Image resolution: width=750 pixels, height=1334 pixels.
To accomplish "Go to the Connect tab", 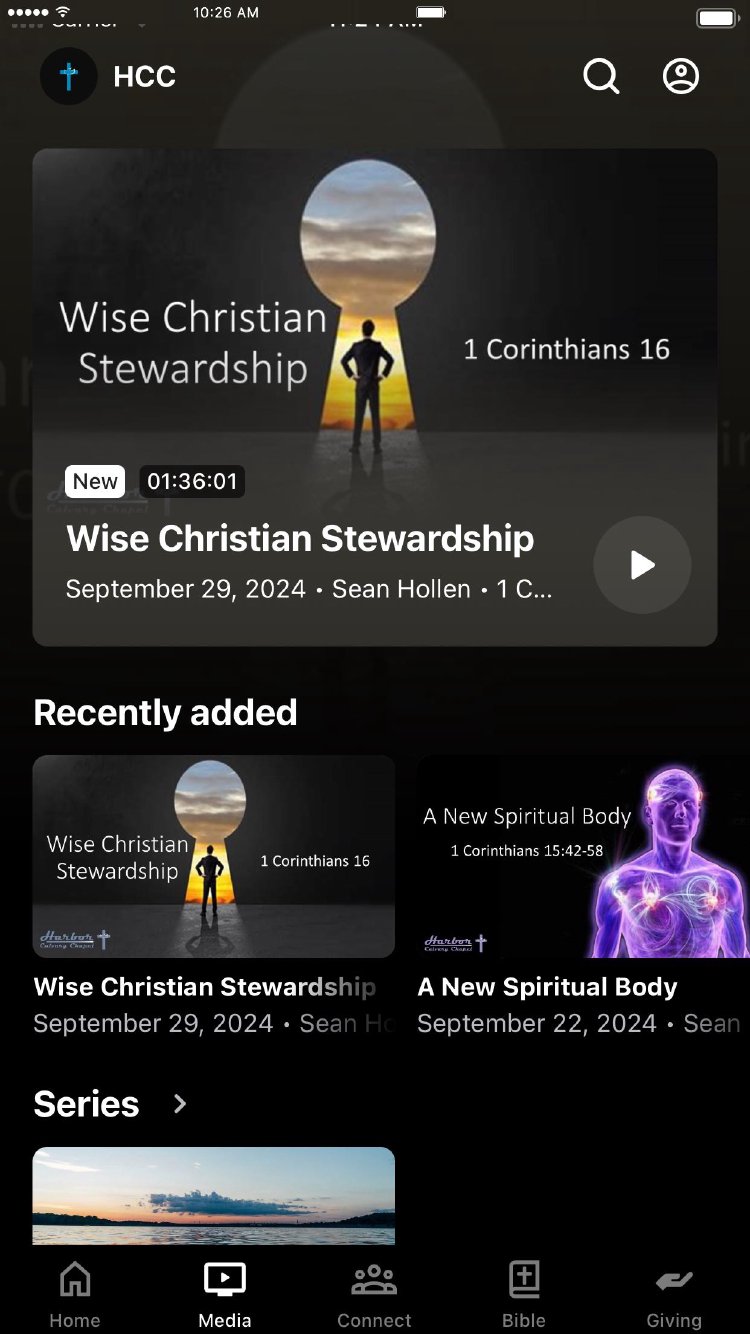I will pyautogui.click(x=374, y=1293).
